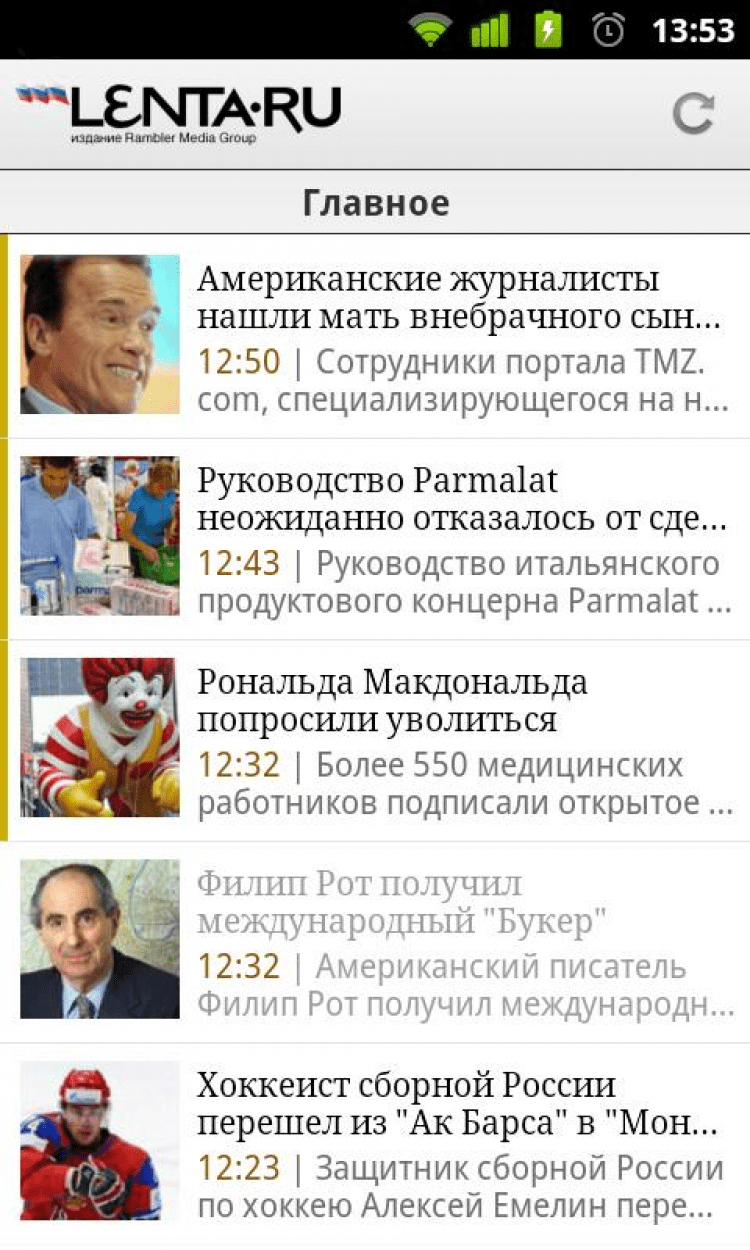Refresh the news feed
Image resolution: width=750 pixels, height=1250 pixels.
coord(693,114)
